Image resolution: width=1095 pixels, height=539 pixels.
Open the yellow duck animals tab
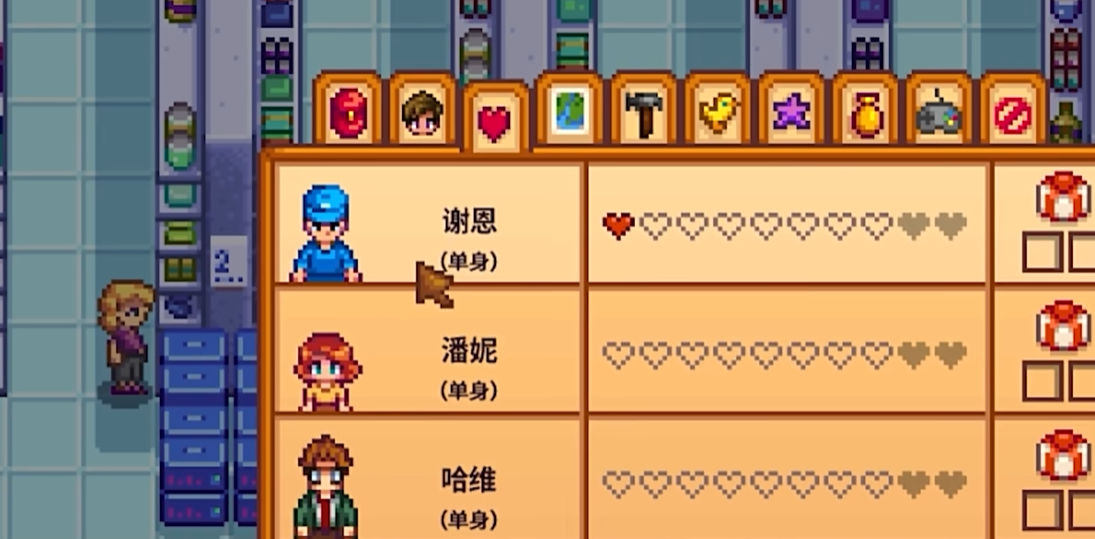tap(717, 114)
